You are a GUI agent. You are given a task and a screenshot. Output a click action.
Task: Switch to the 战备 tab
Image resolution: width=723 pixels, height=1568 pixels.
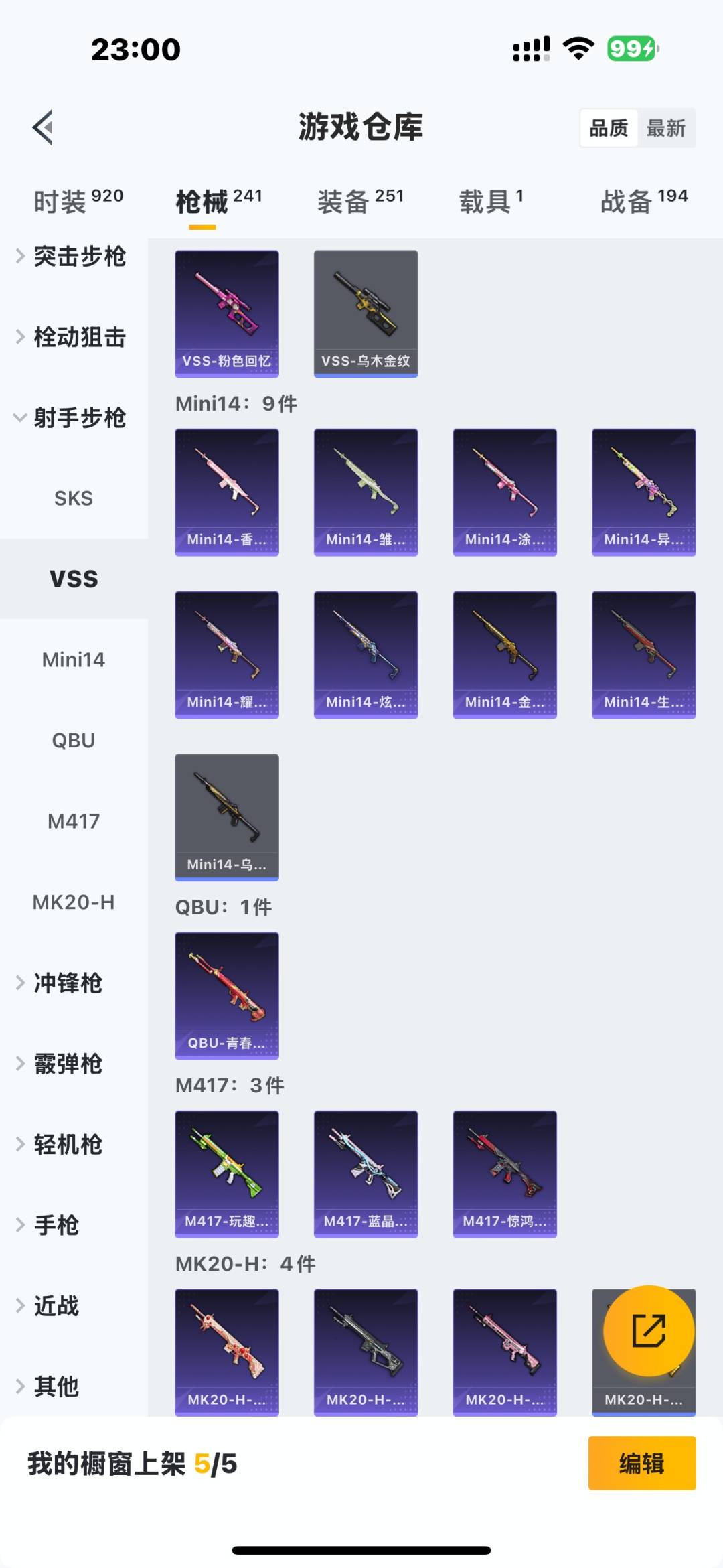pyautogui.click(x=643, y=201)
